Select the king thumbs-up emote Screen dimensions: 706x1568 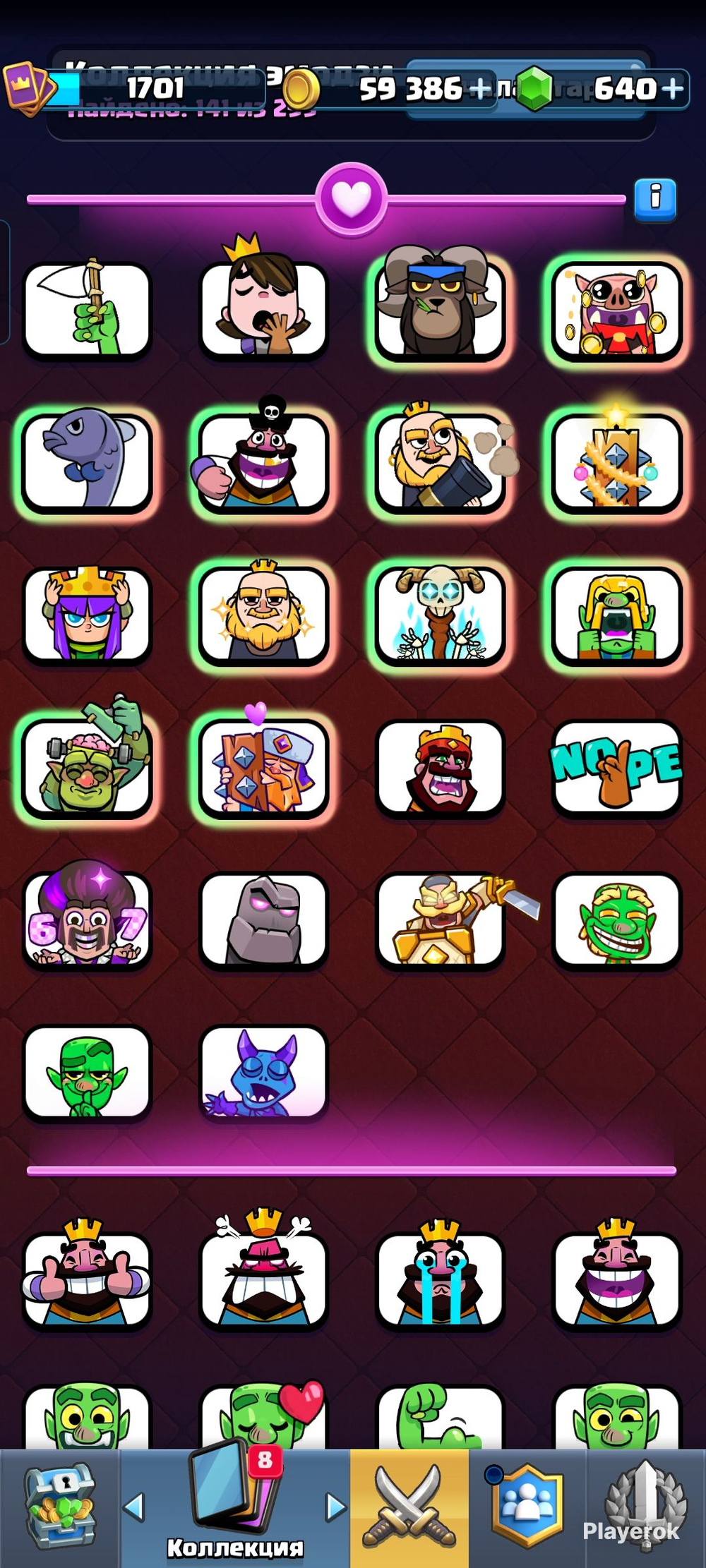(x=87, y=1274)
